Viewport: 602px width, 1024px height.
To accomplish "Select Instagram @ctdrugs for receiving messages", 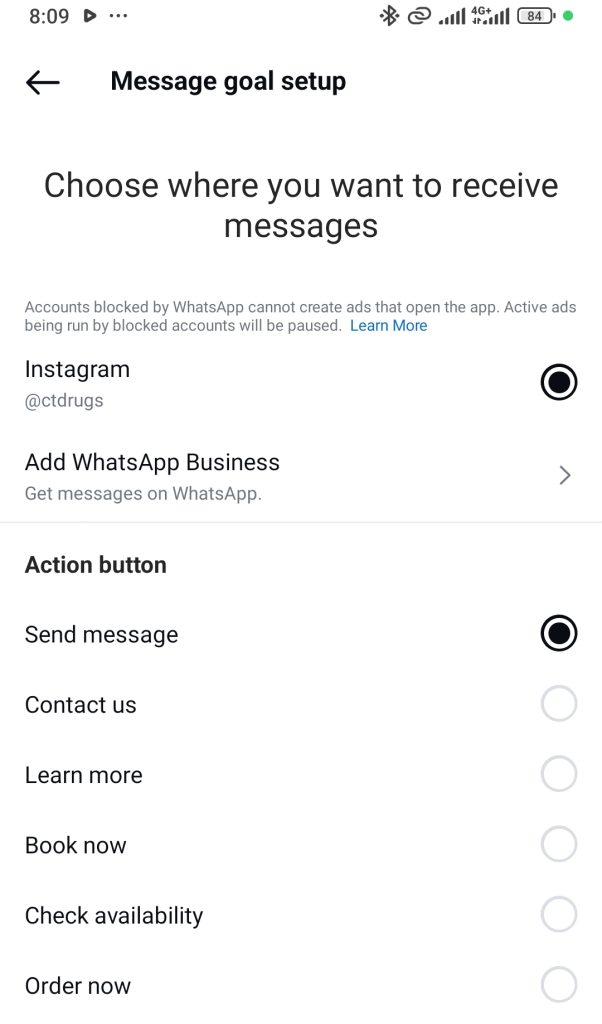I will click(x=301, y=383).
